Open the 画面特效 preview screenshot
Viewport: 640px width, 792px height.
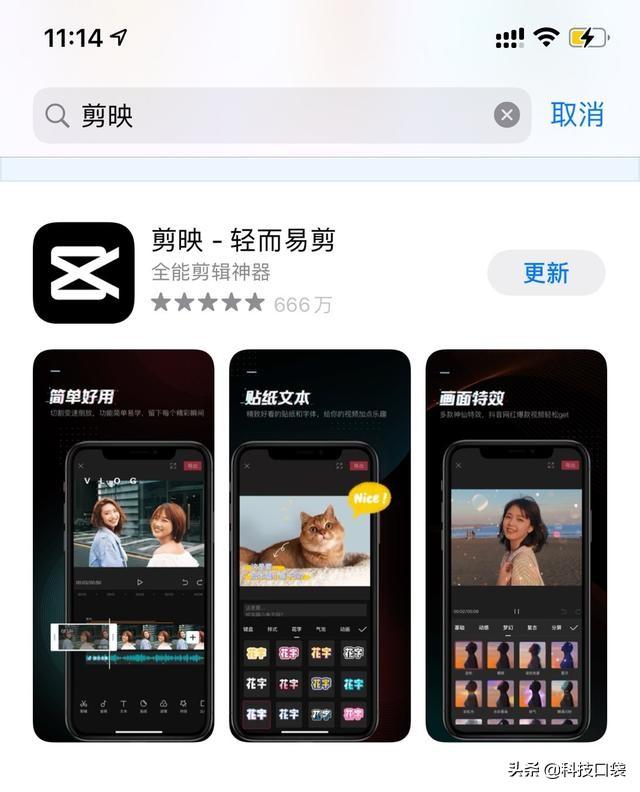point(516,545)
